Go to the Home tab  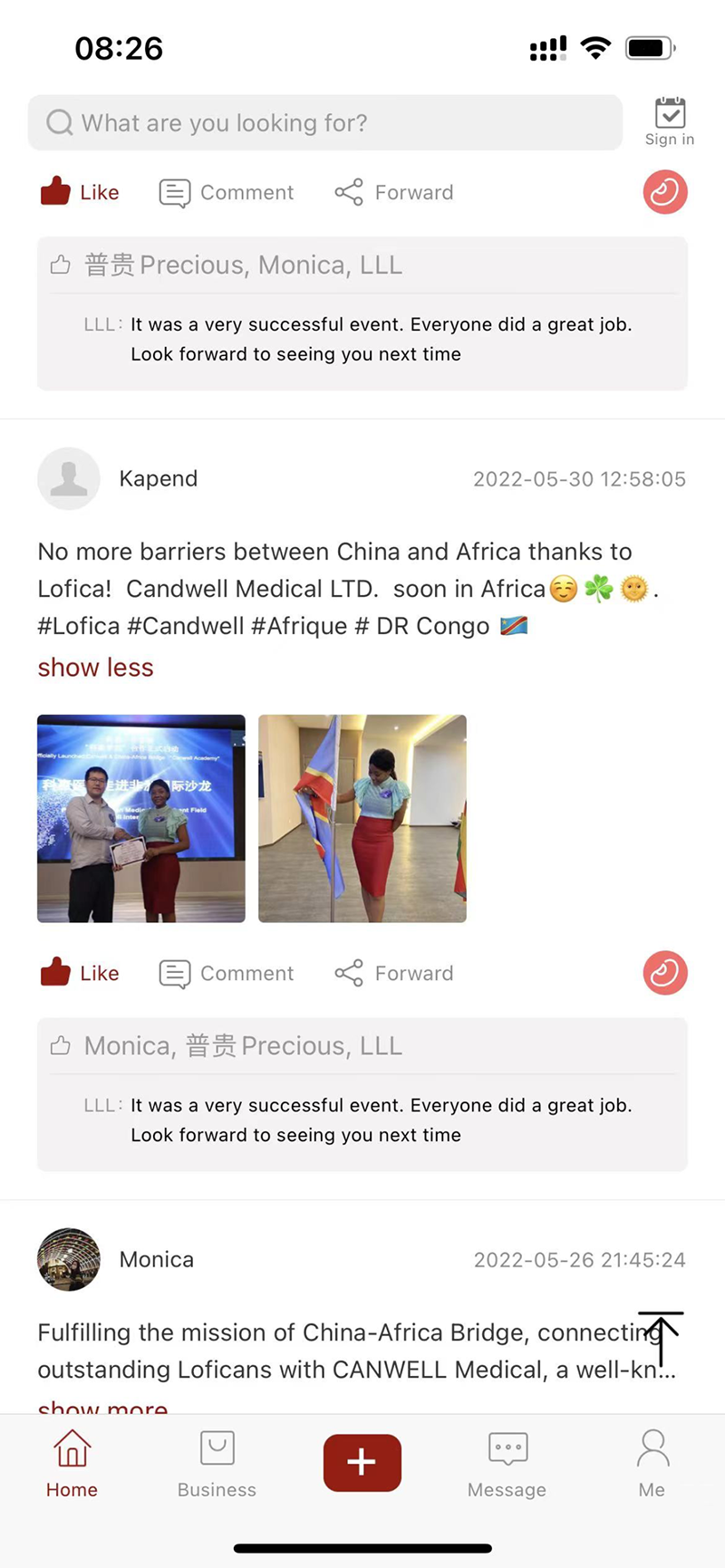coord(72,1464)
